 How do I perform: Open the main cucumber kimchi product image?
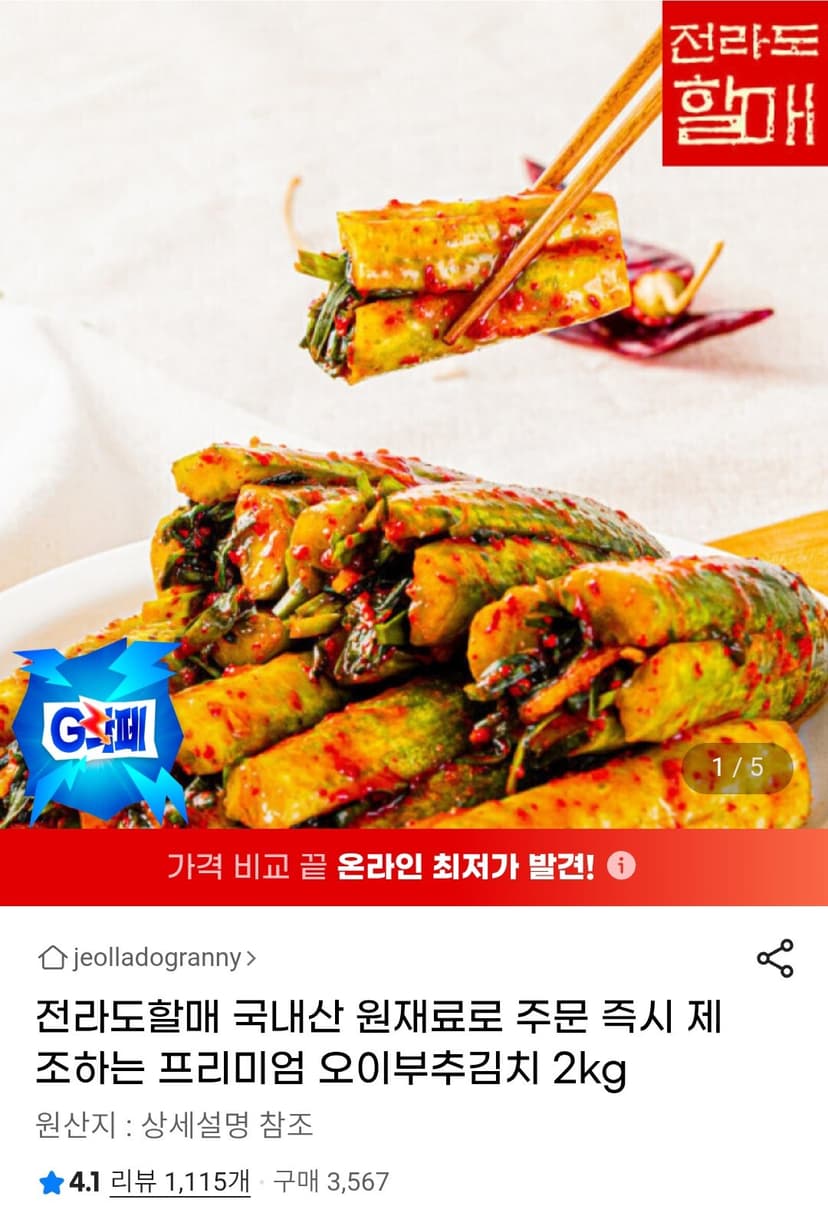pos(414,414)
